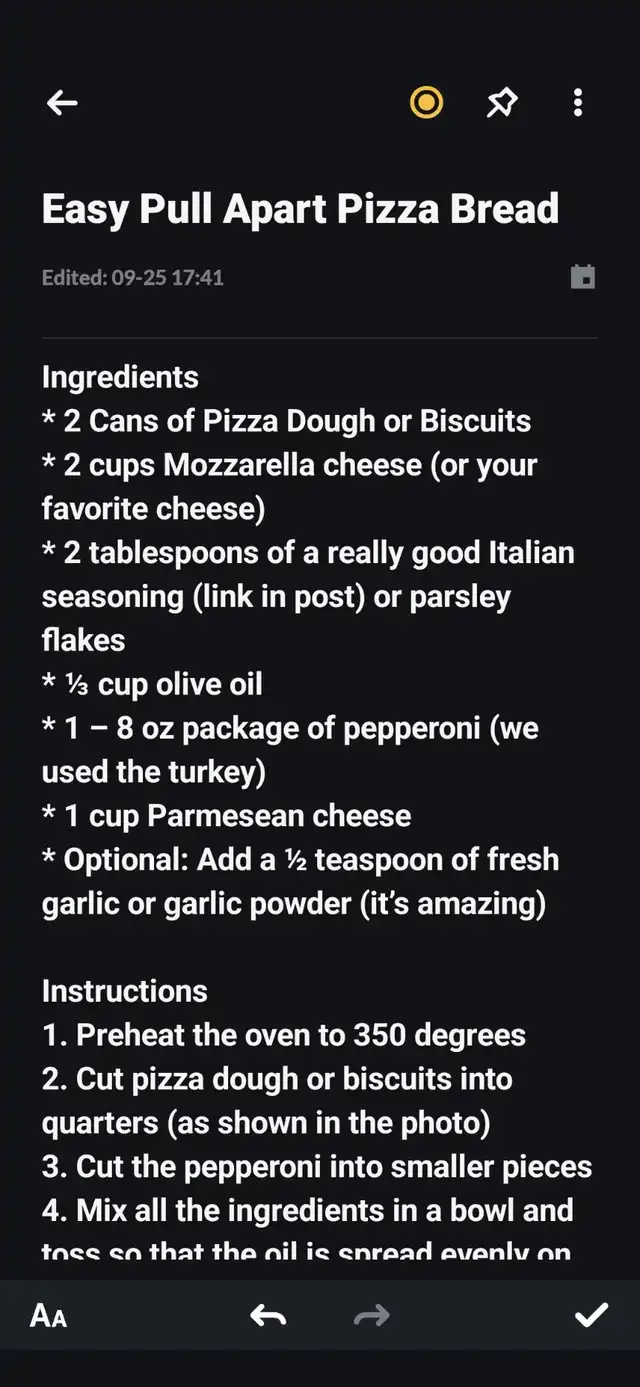Redo the last undone edit
Screen dimensions: 640x1387
[x=372, y=1315]
